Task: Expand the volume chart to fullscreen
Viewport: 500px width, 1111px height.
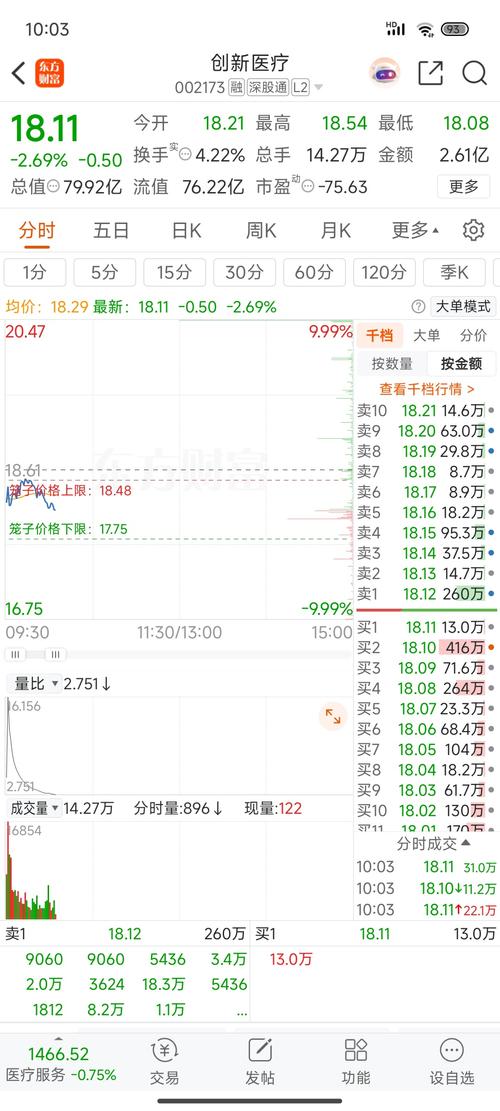Action: point(332,716)
